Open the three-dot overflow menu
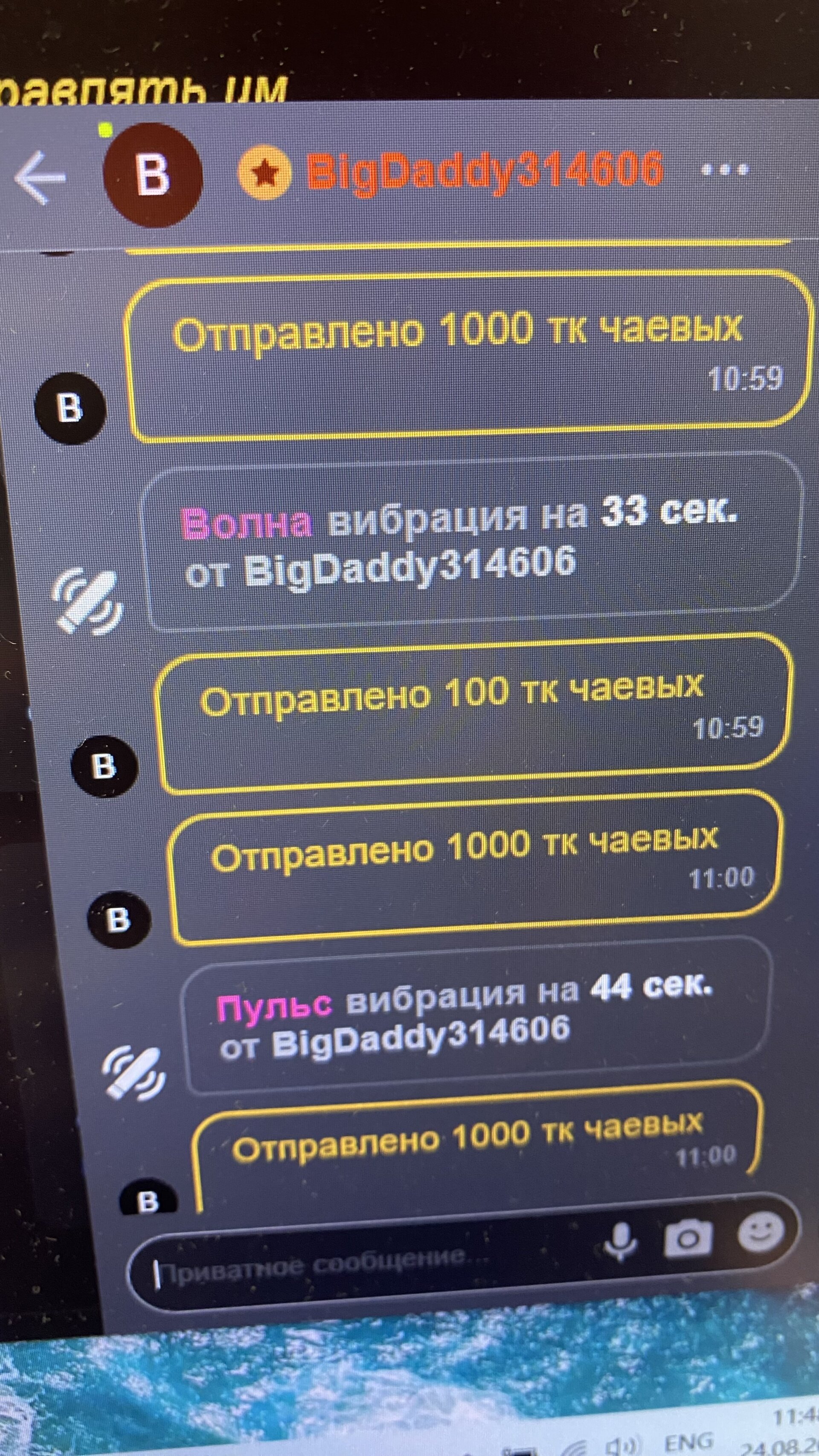The image size is (819, 1456). tap(725, 169)
